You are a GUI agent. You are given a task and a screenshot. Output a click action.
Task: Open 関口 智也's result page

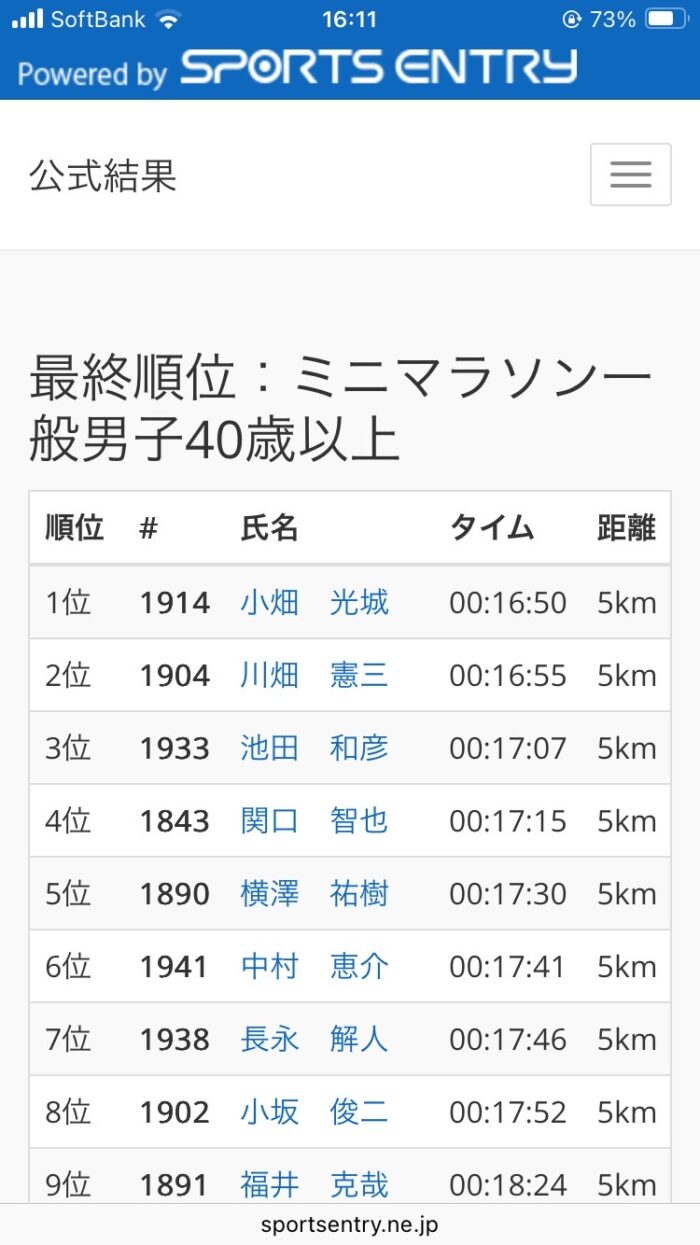[x=314, y=821]
